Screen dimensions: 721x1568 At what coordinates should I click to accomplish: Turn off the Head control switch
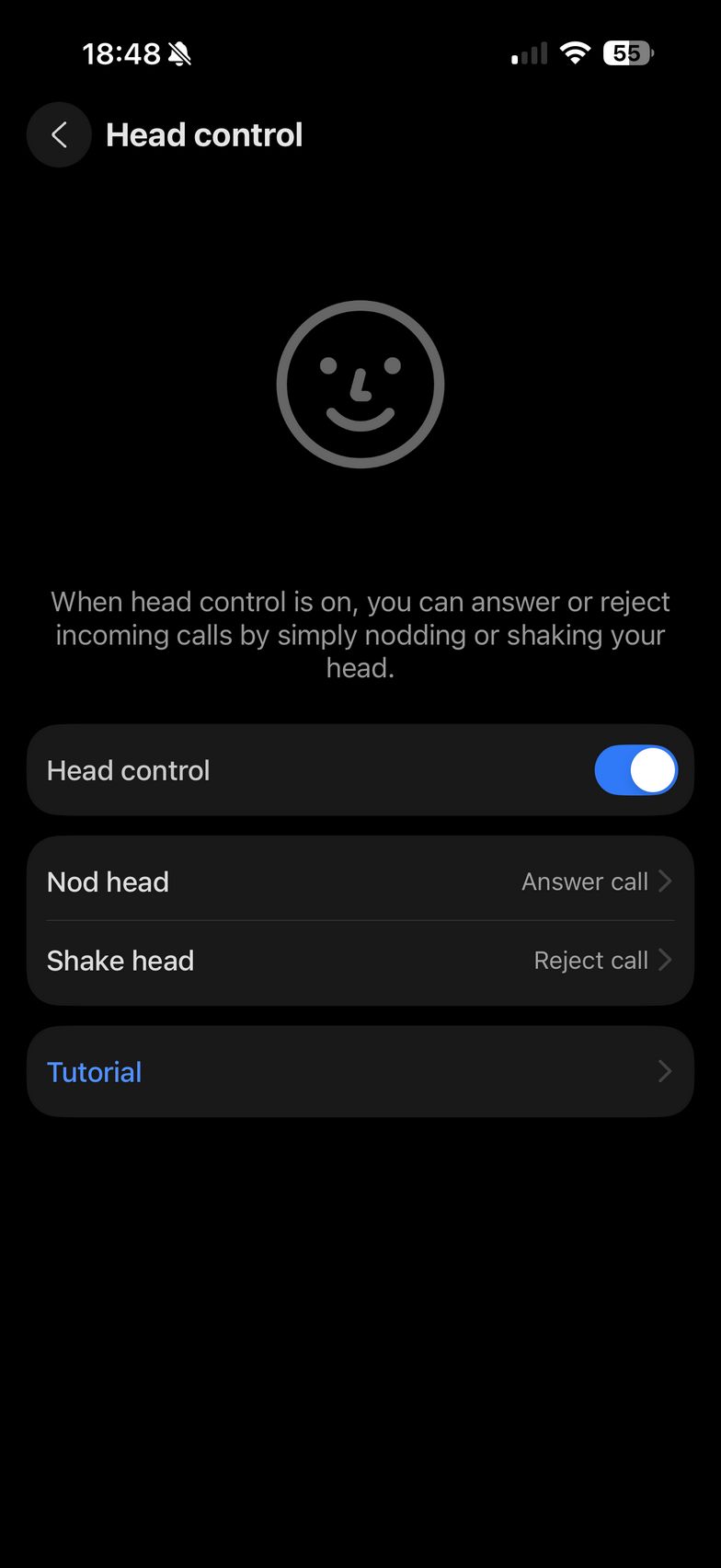tap(635, 770)
